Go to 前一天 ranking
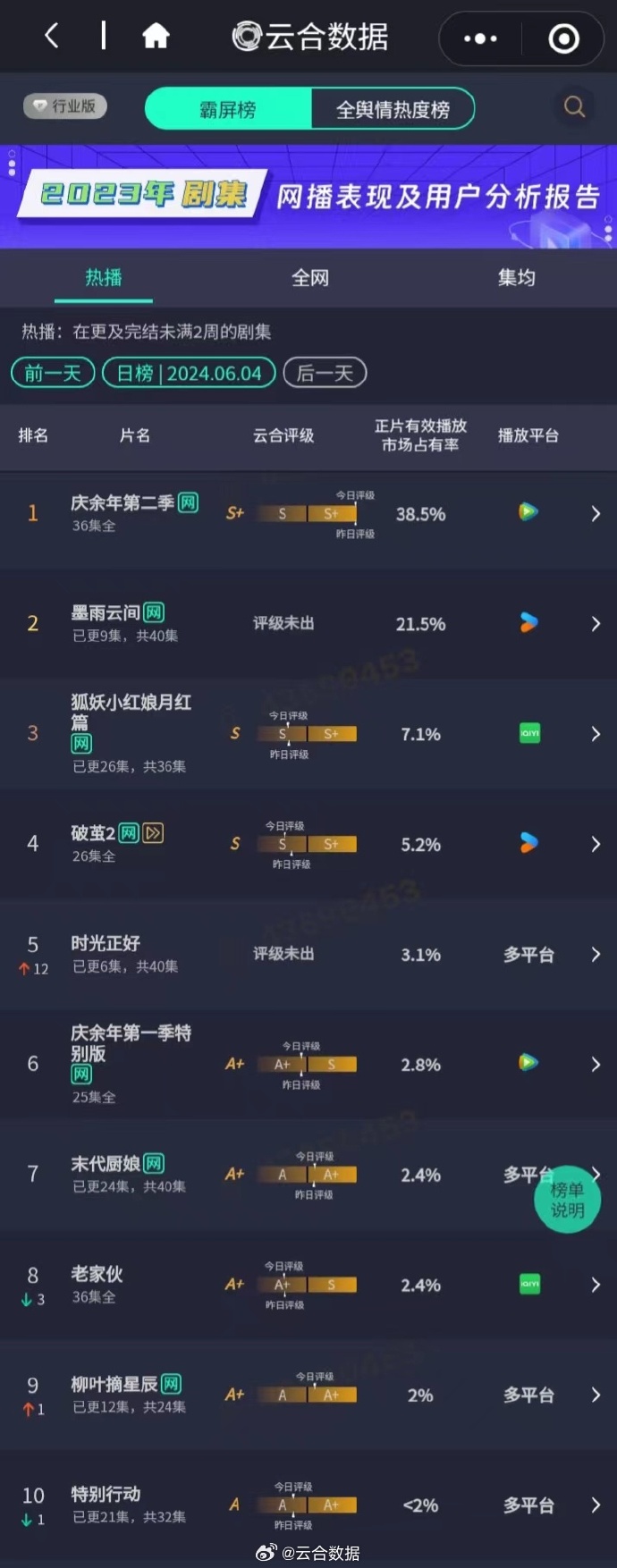This screenshot has height=1568, width=617. click(x=53, y=373)
